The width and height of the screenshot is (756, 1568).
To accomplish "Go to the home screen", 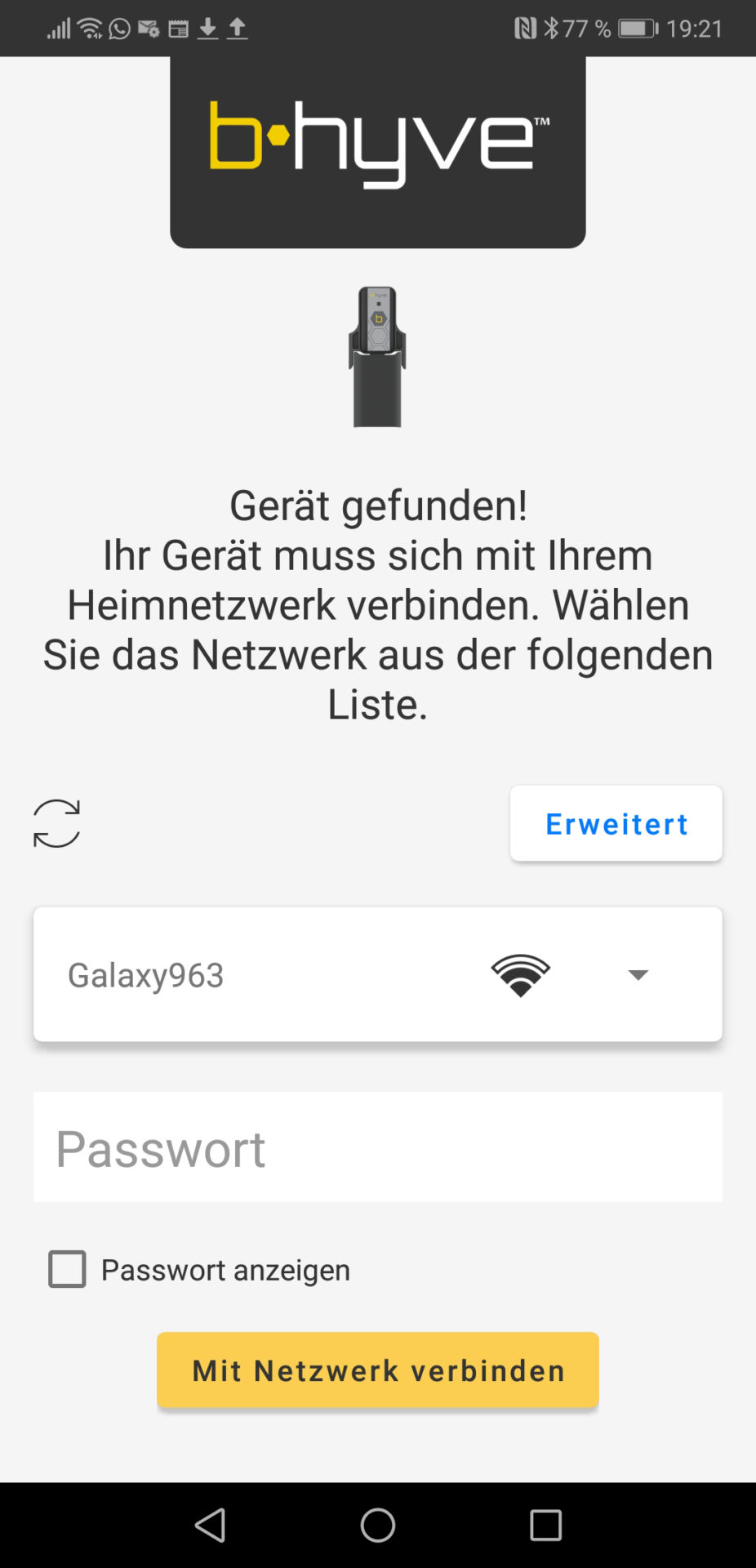I will click(377, 1525).
